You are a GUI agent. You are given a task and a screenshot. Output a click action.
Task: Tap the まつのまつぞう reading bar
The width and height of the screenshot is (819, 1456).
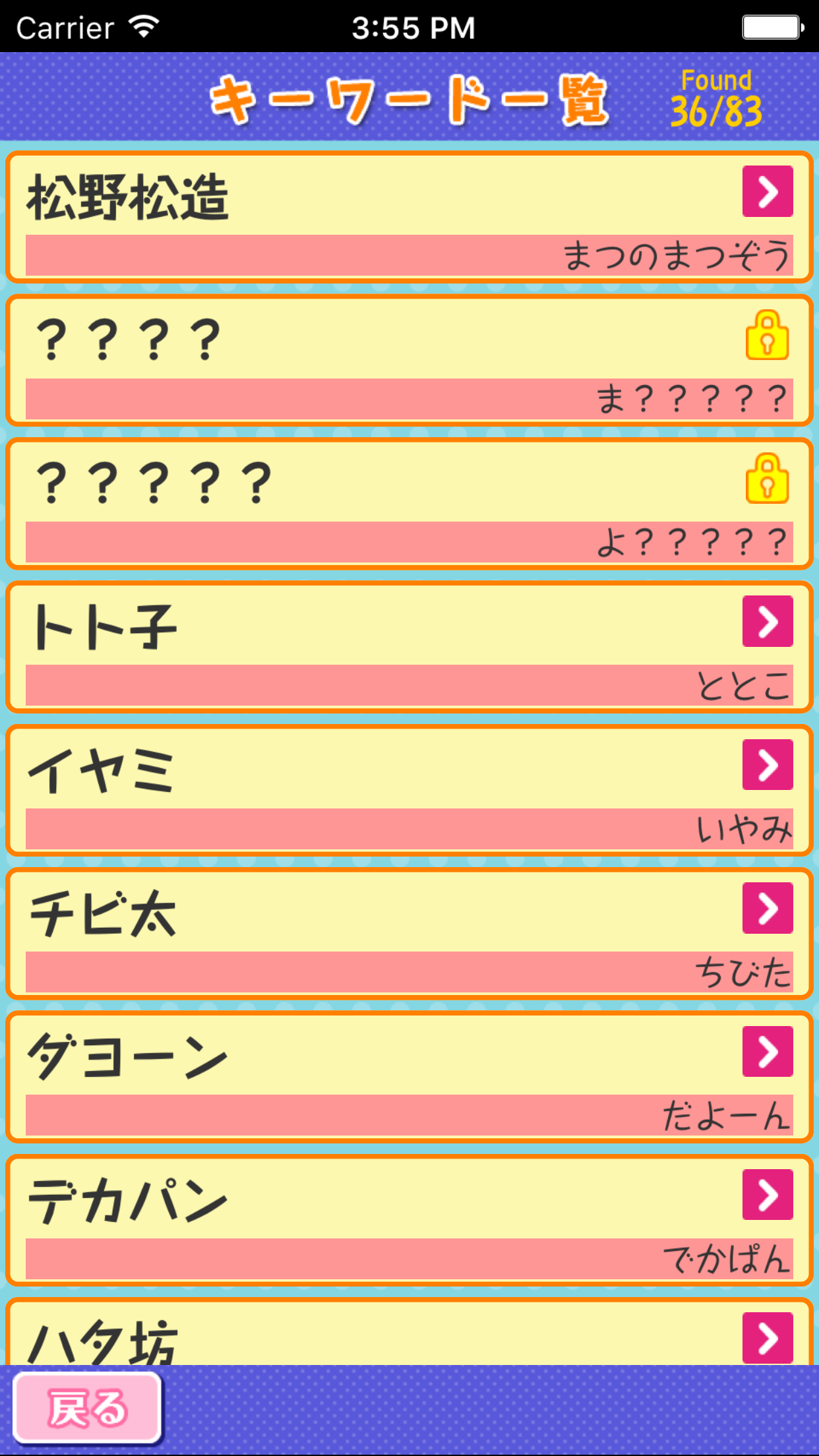pyautogui.click(x=409, y=256)
